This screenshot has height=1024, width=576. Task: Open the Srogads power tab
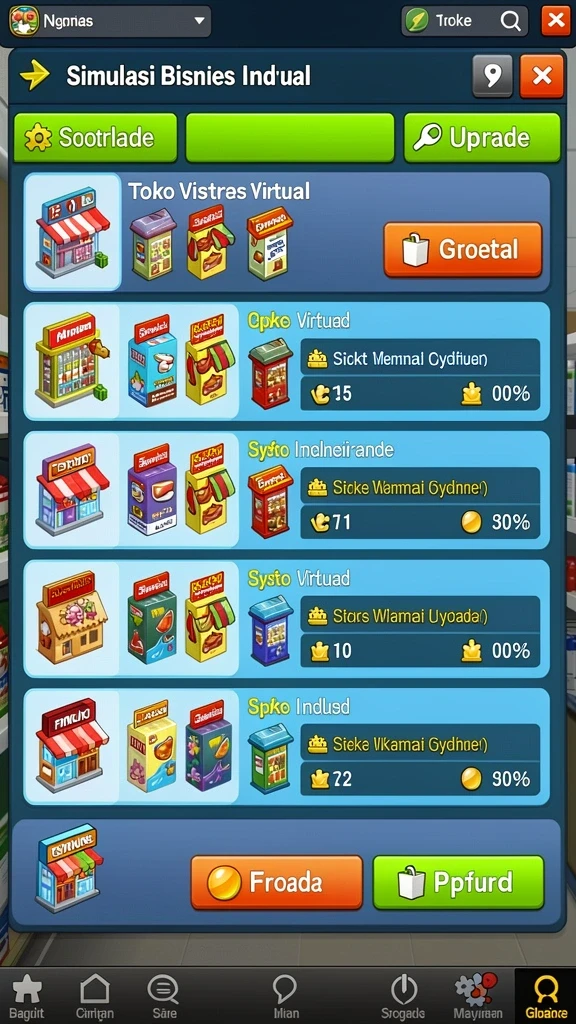(403, 997)
